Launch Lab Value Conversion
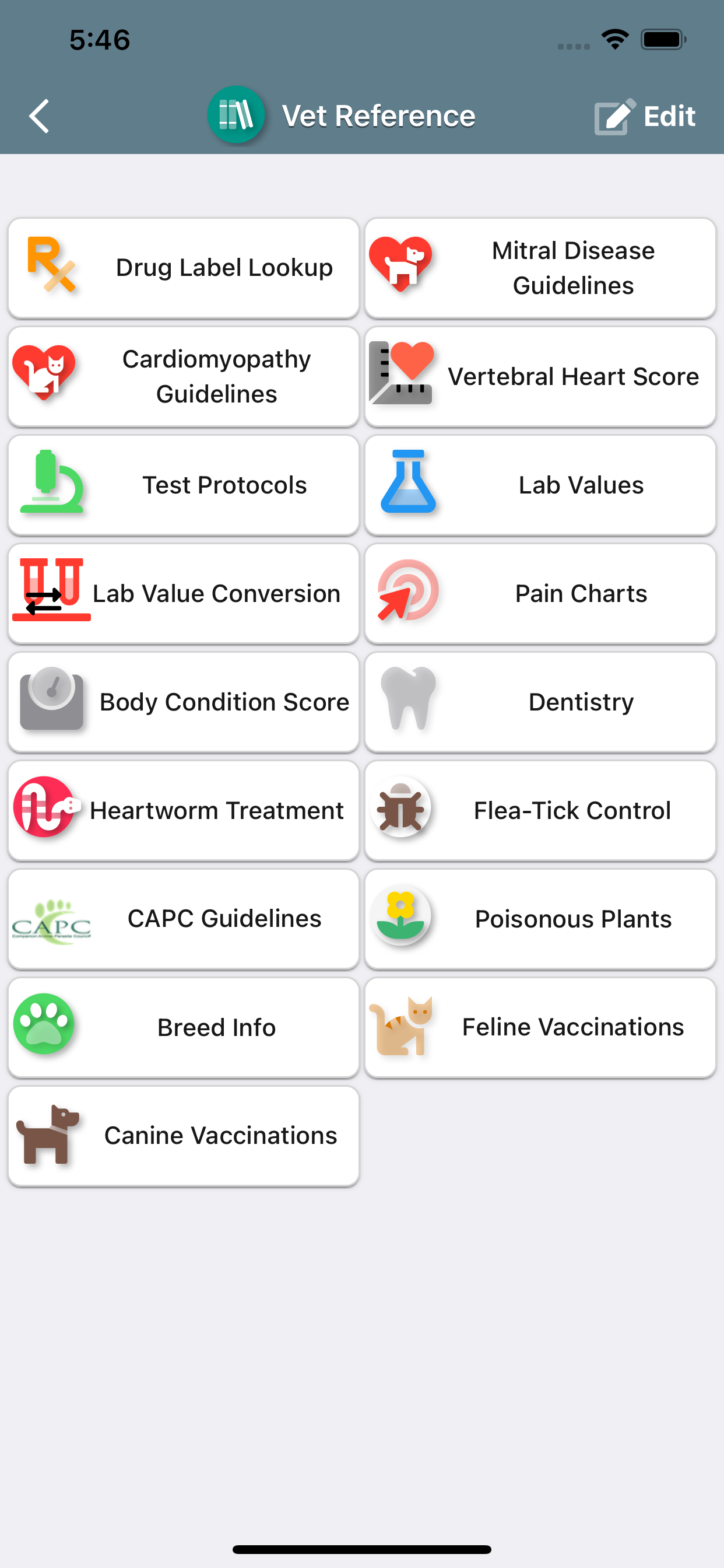 pos(183,593)
